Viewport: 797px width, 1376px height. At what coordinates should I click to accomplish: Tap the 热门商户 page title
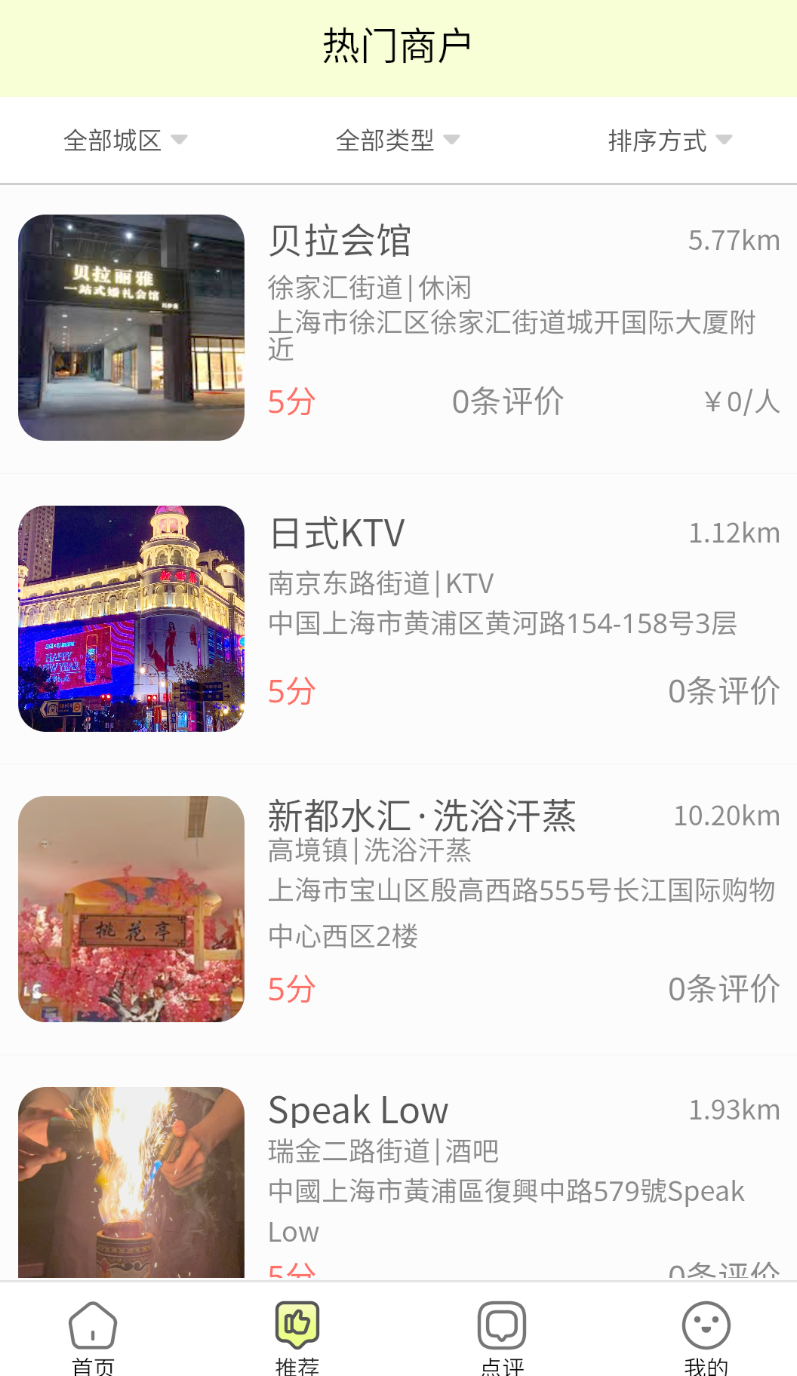point(398,45)
